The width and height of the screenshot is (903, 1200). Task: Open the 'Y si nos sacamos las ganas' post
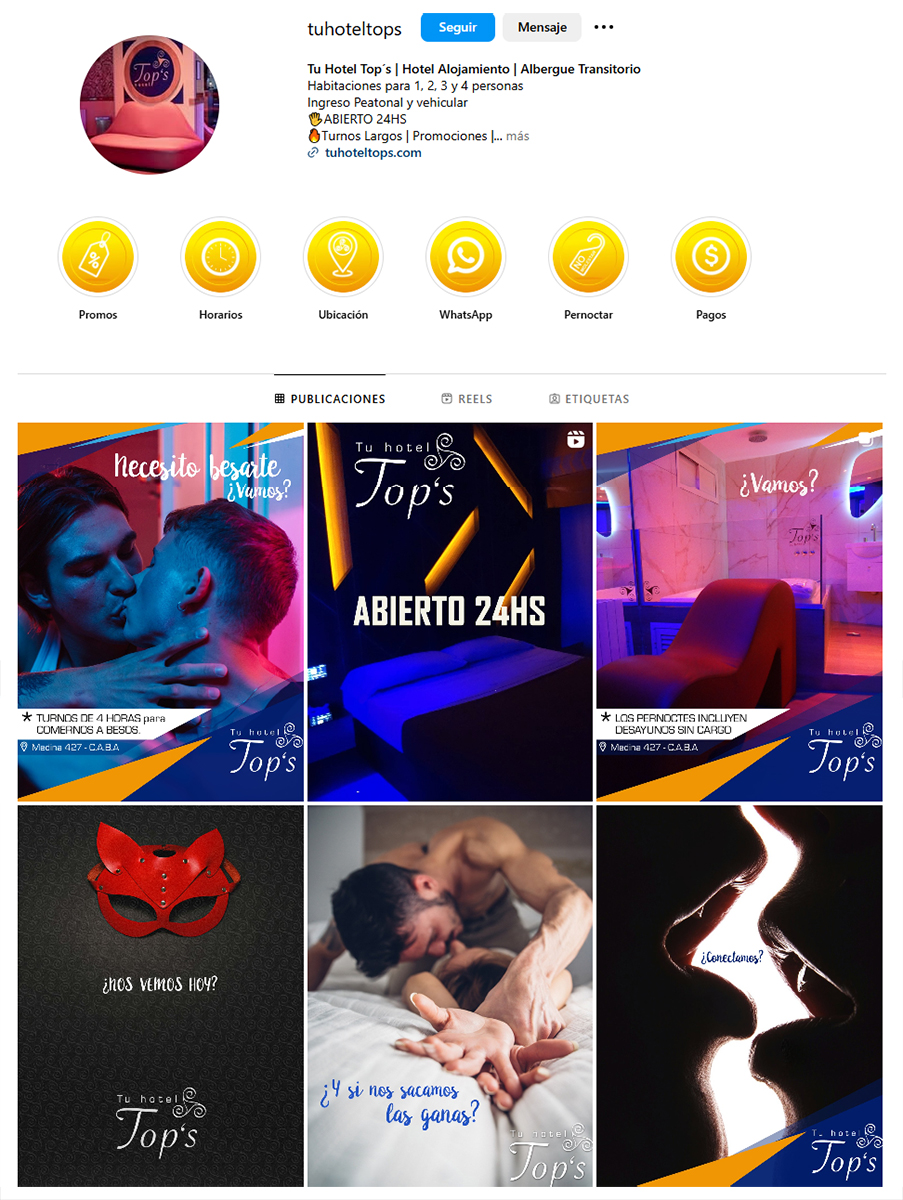450,995
